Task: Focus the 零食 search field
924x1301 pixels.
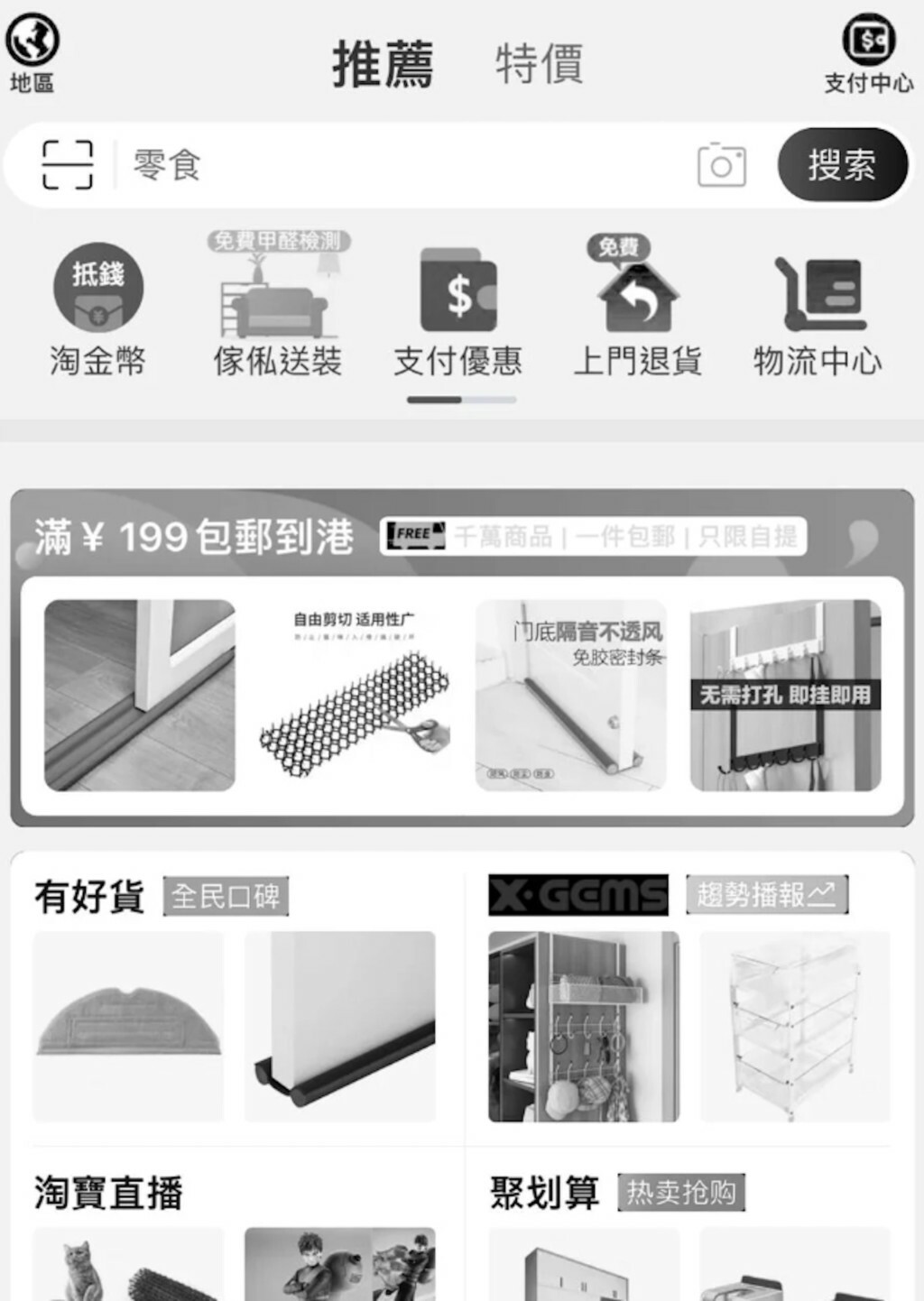Action: coord(406,165)
